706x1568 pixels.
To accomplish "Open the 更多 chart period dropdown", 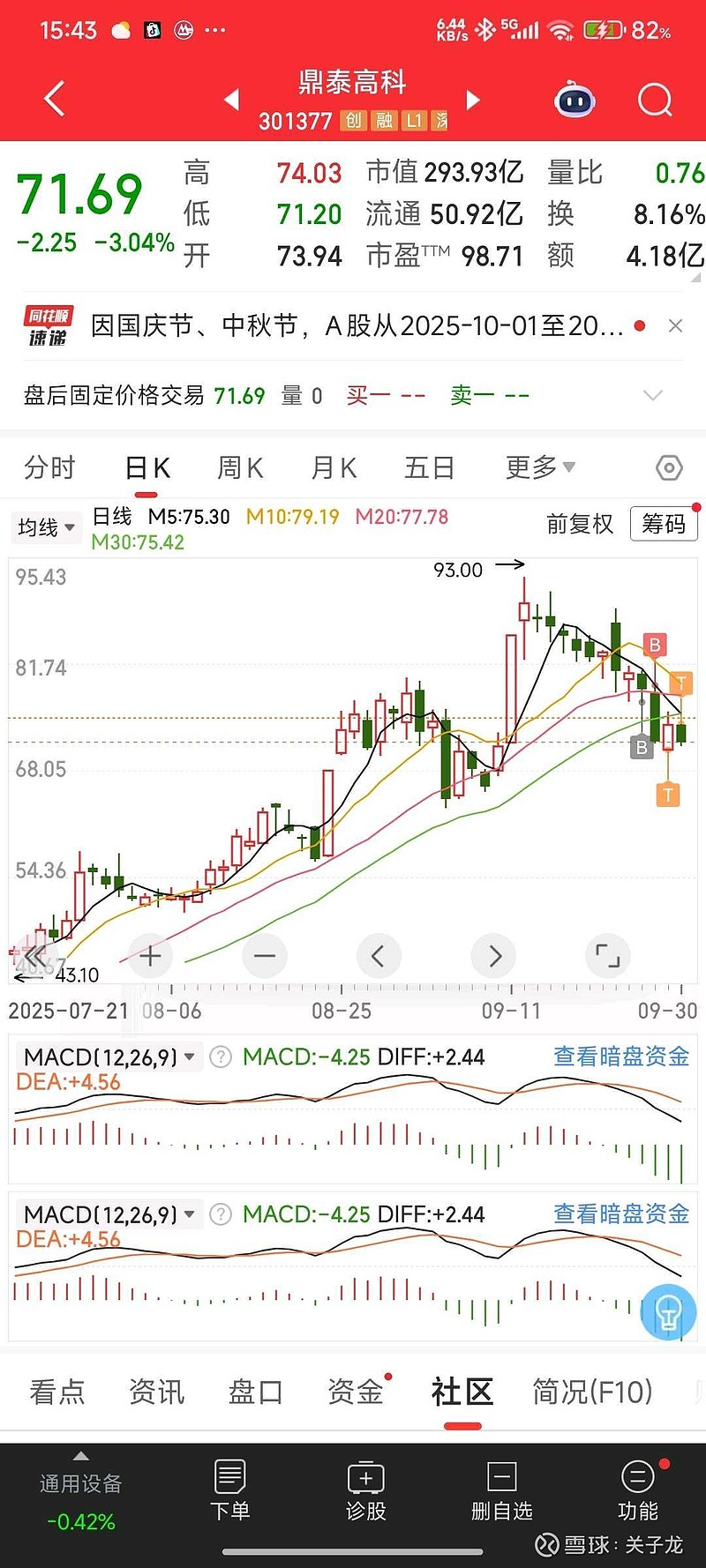I will tap(540, 467).
